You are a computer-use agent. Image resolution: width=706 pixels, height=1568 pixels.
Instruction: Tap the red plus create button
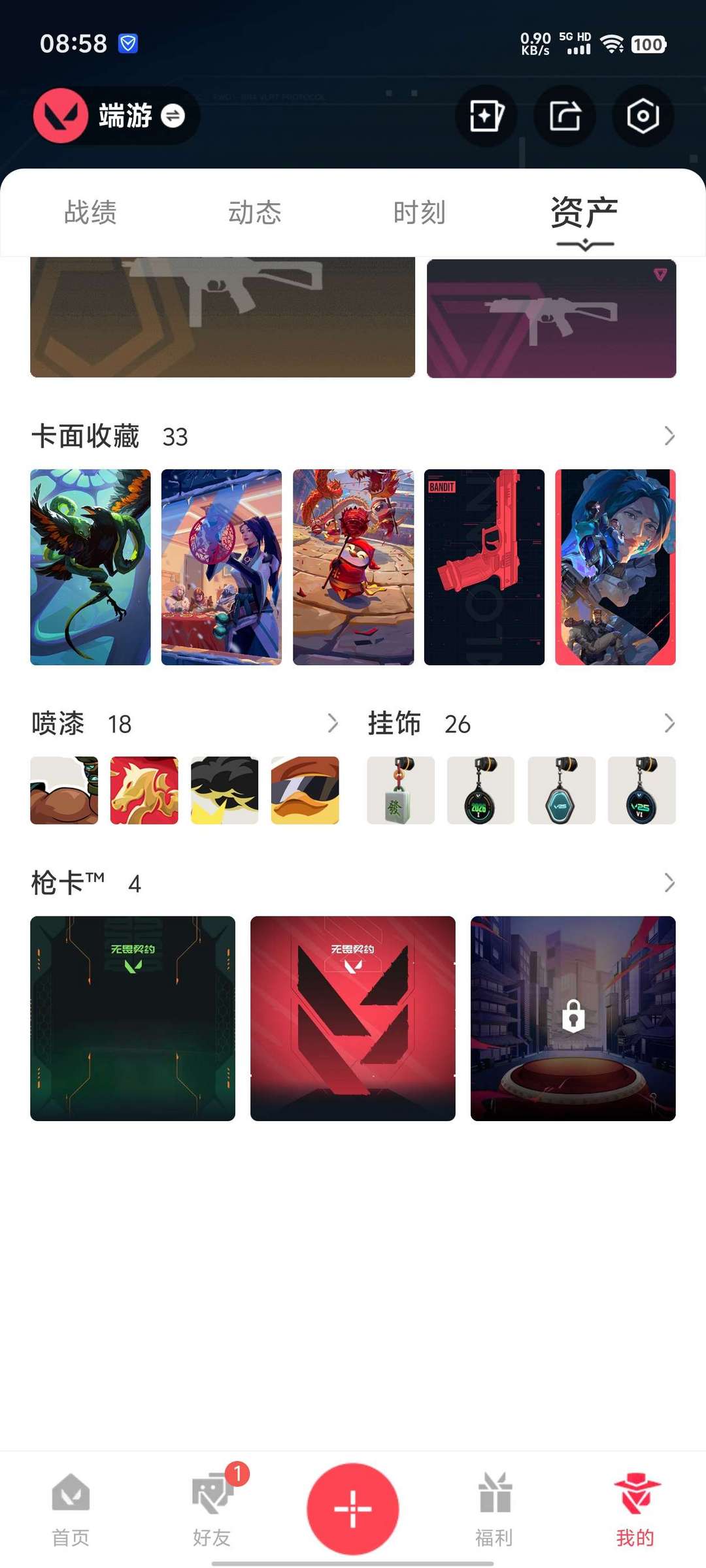pyautogui.click(x=353, y=1509)
